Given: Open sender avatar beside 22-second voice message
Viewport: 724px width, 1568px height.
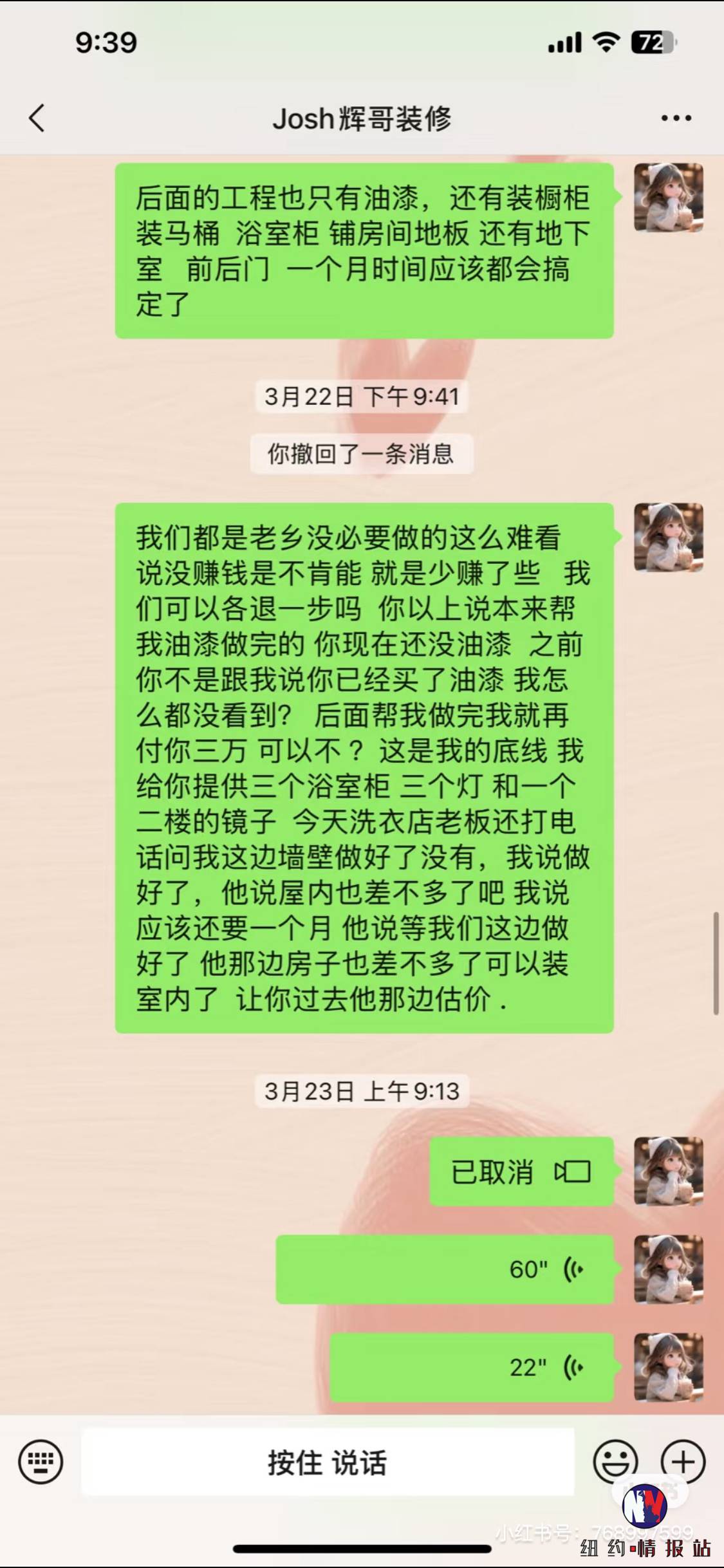Looking at the screenshot, I should pyautogui.click(x=668, y=1367).
